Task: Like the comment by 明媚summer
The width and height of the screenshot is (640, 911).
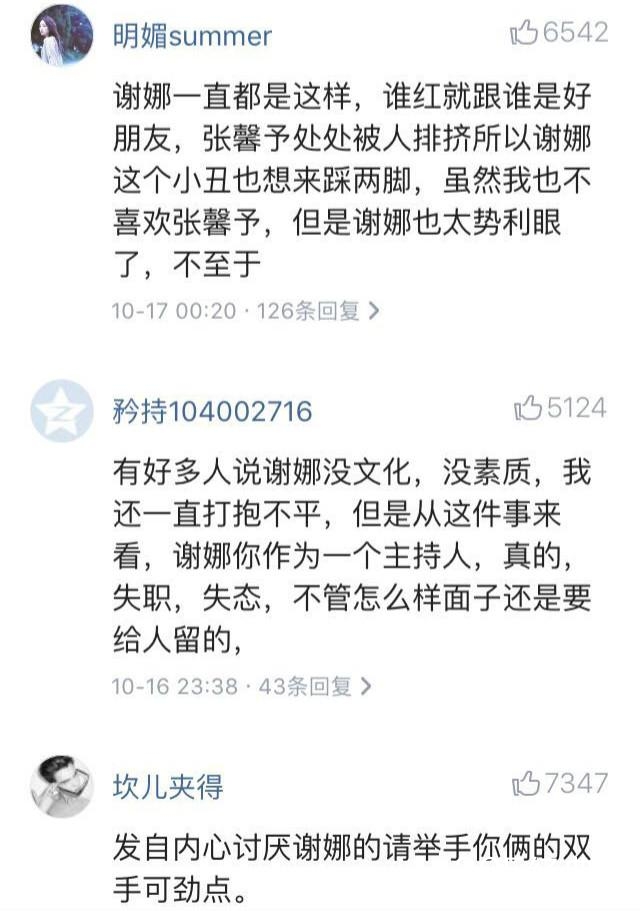Action: pos(559,32)
